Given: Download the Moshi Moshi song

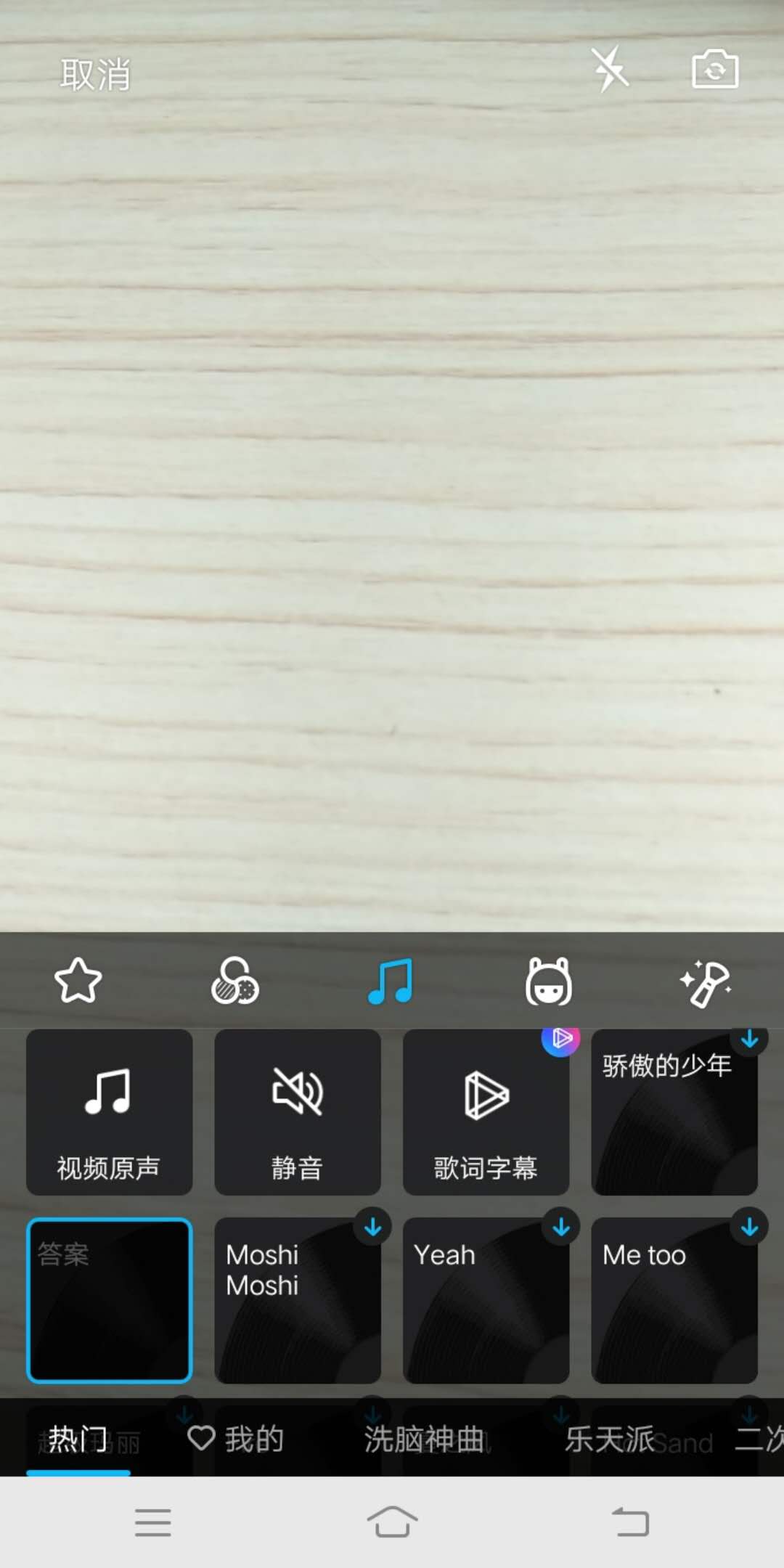Looking at the screenshot, I should [373, 1227].
